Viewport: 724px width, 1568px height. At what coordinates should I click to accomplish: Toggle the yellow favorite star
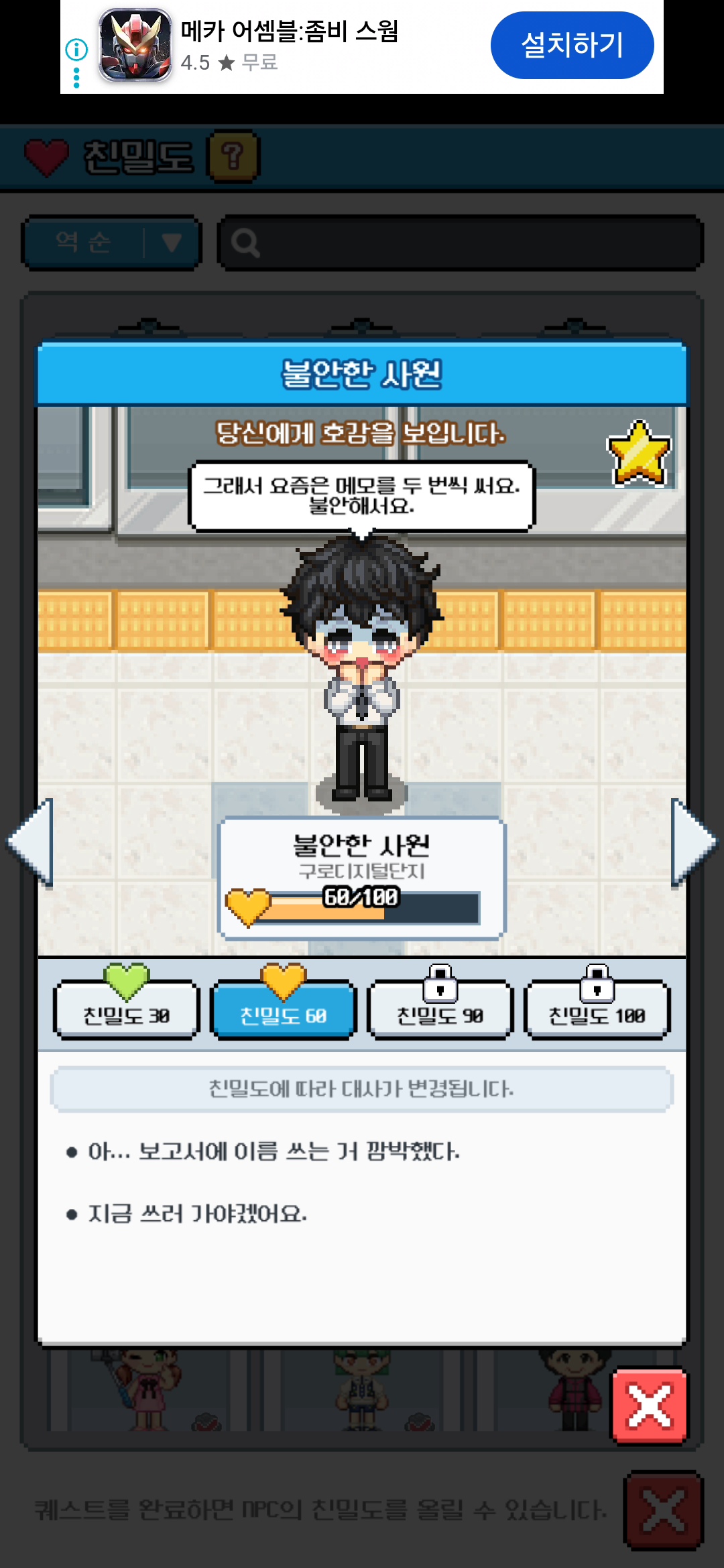tap(638, 453)
